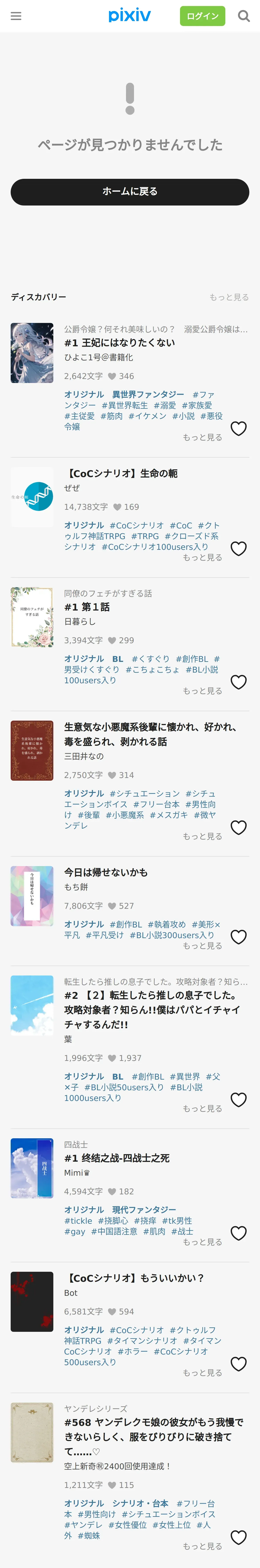Like 転生したら推しの息子でした novel
Image resolution: width=260 pixels, height=1568 pixels.
pos(238,1099)
